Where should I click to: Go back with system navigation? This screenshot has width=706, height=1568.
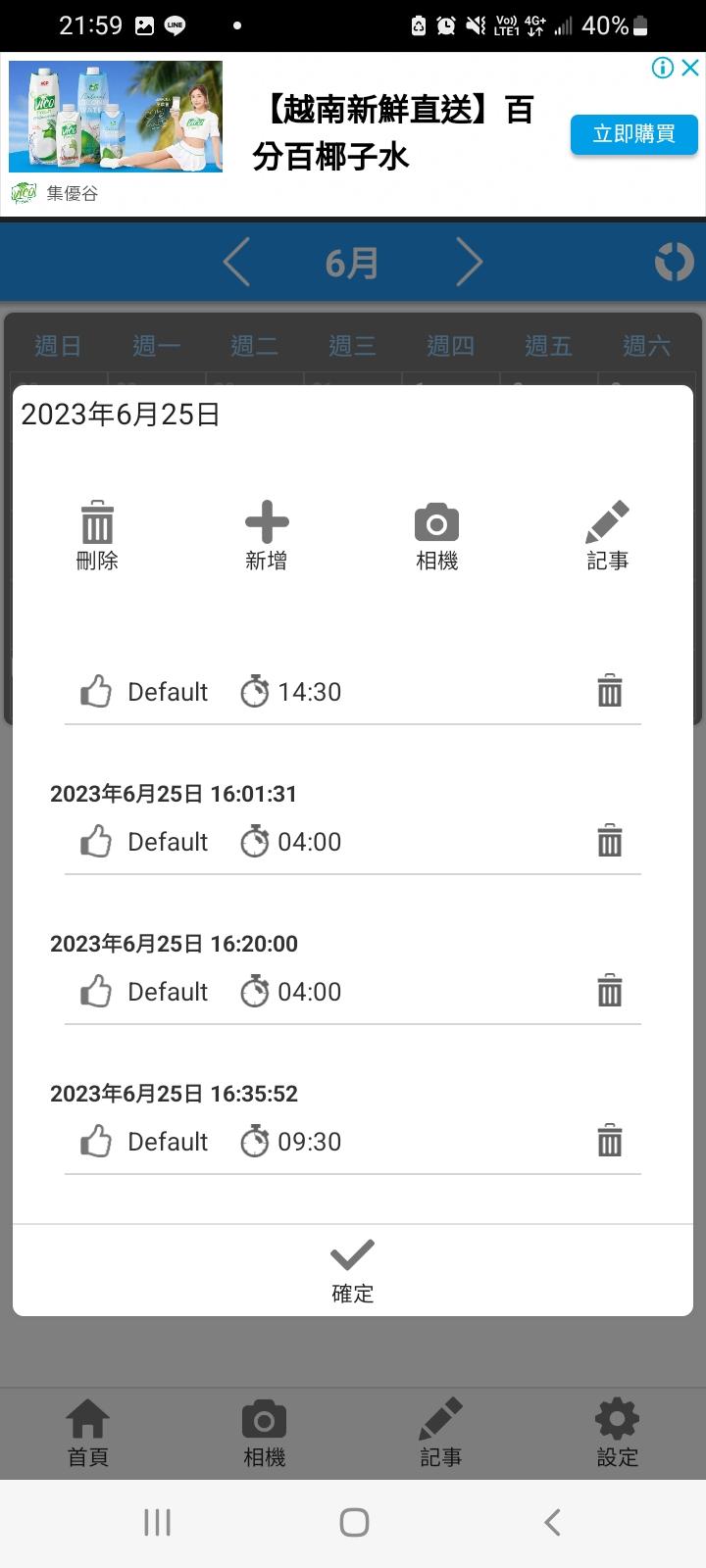pyautogui.click(x=552, y=1522)
